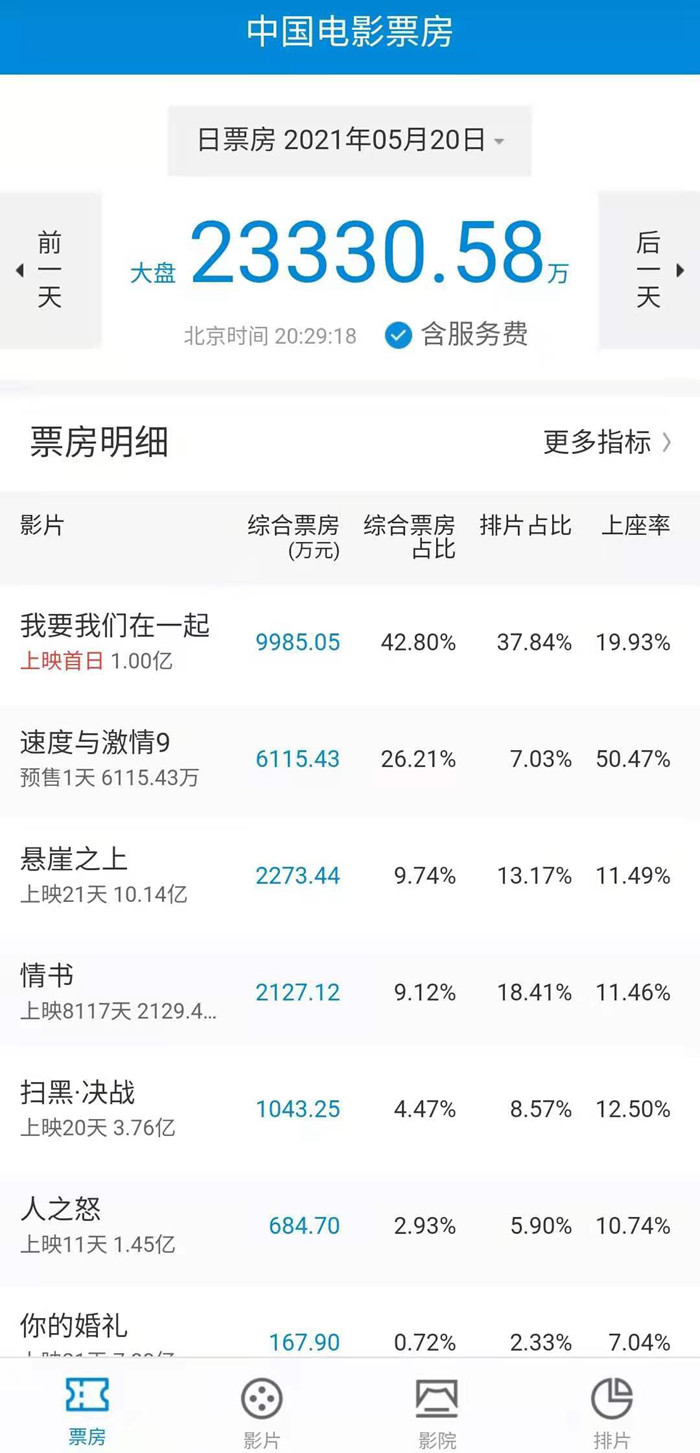Open details for 扫黑·决战

pos(78,1093)
